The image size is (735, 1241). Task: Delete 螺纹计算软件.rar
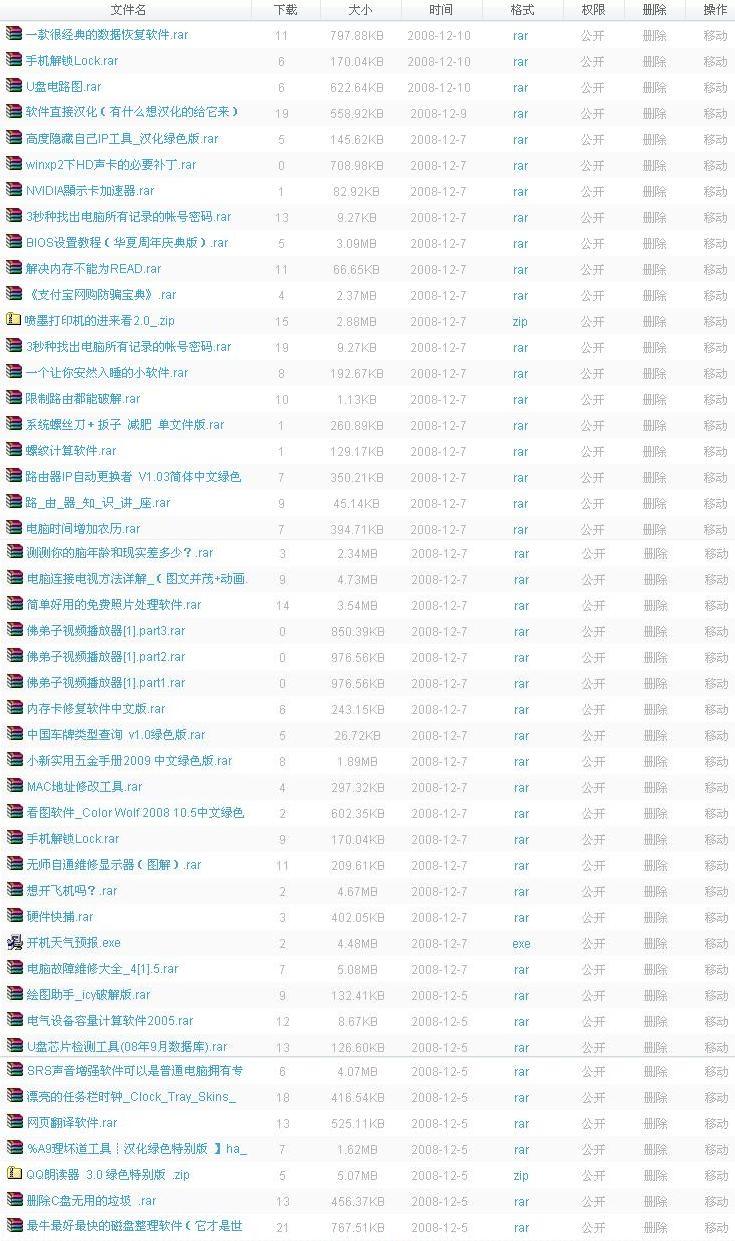click(654, 451)
